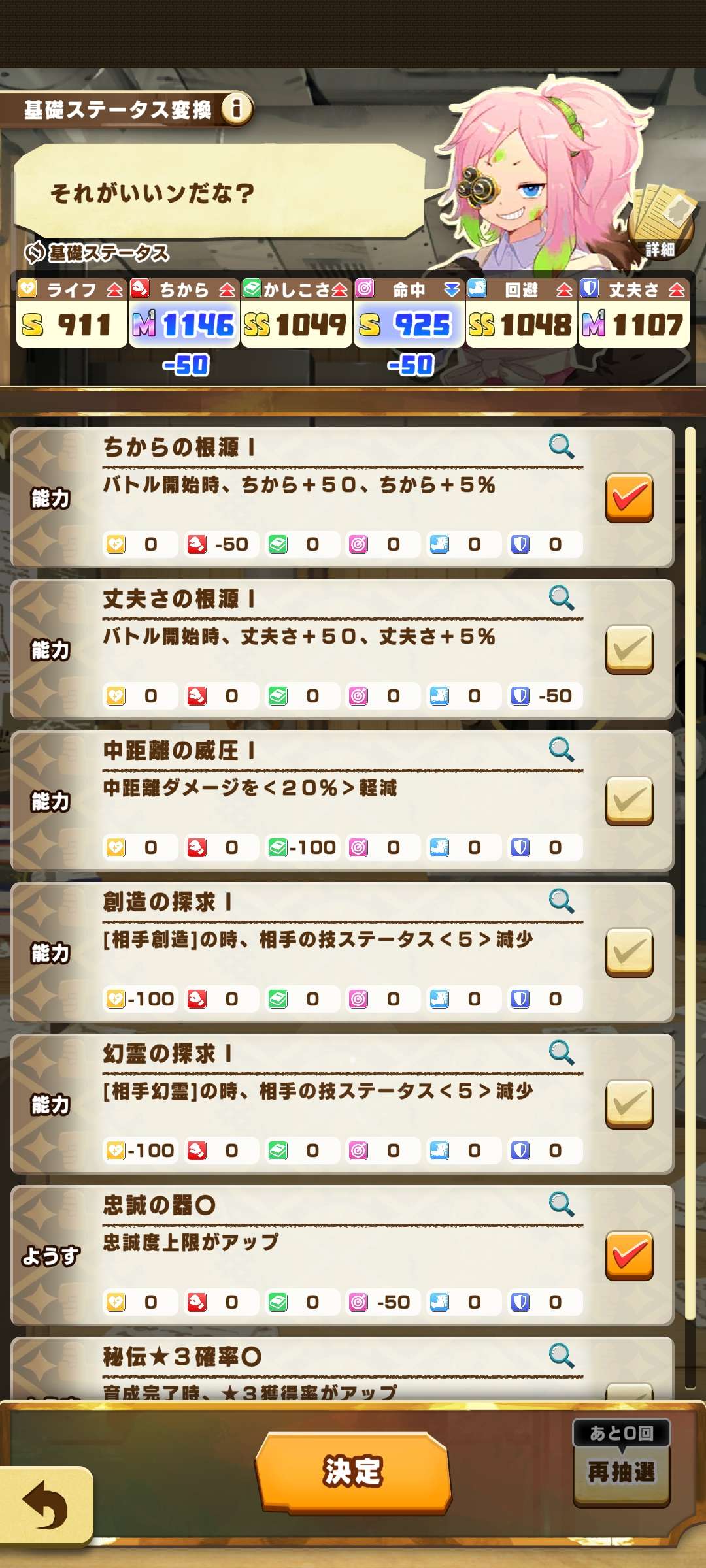Image resolution: width=706 pixels, height=1568 pixels.
Task: Tick the 創造の探求Ⅰ checkbox
Action: pyautogui.click(x=629, y=953)
